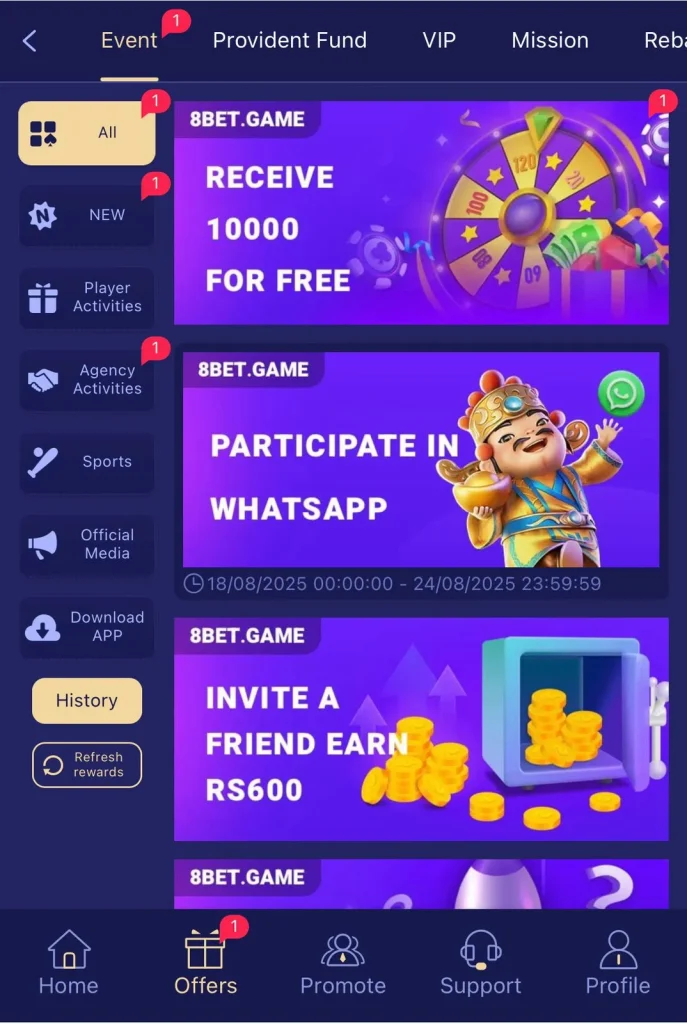Go back using the top-left arrow
The width and height of the screenshot is (687, 1024).
click(29, 41)
